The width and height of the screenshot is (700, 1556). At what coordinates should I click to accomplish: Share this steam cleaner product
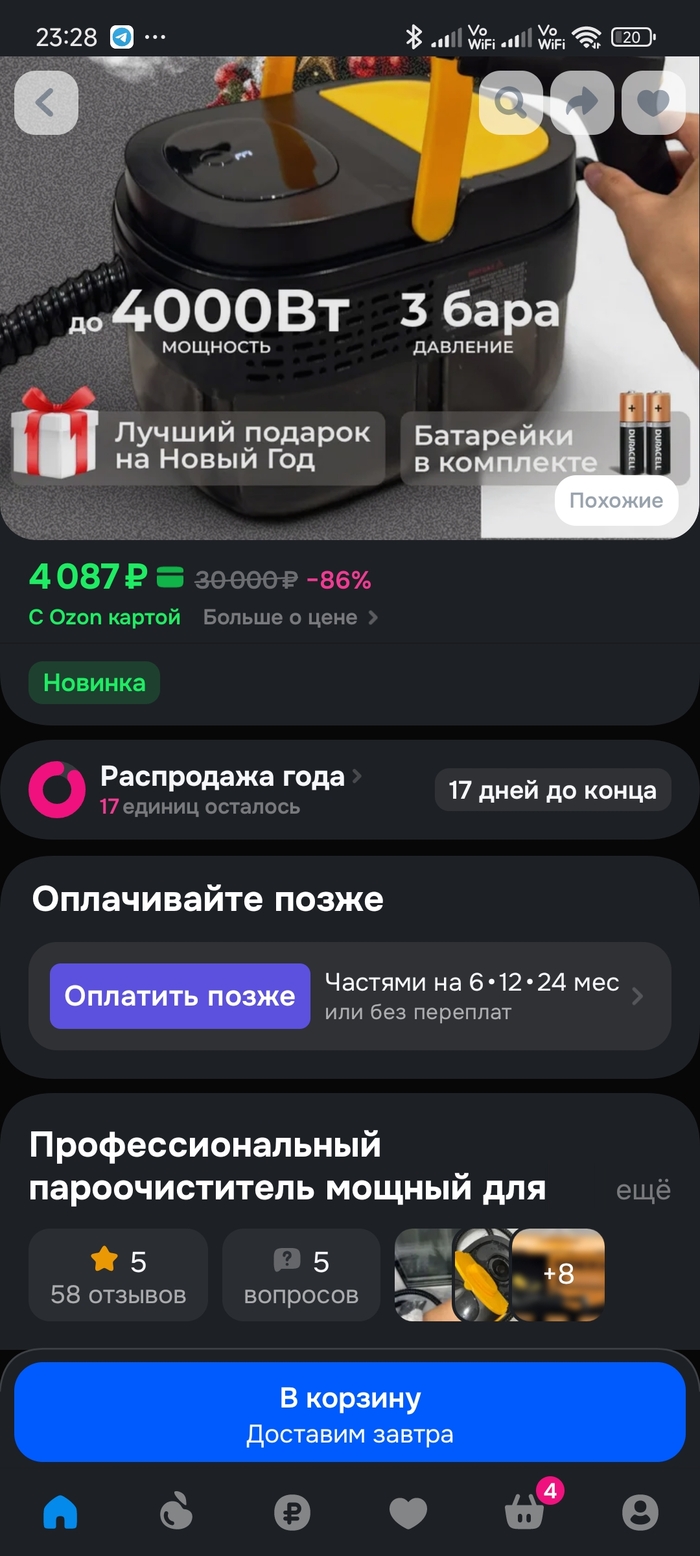pyautogui.click(x=582, y=103)
